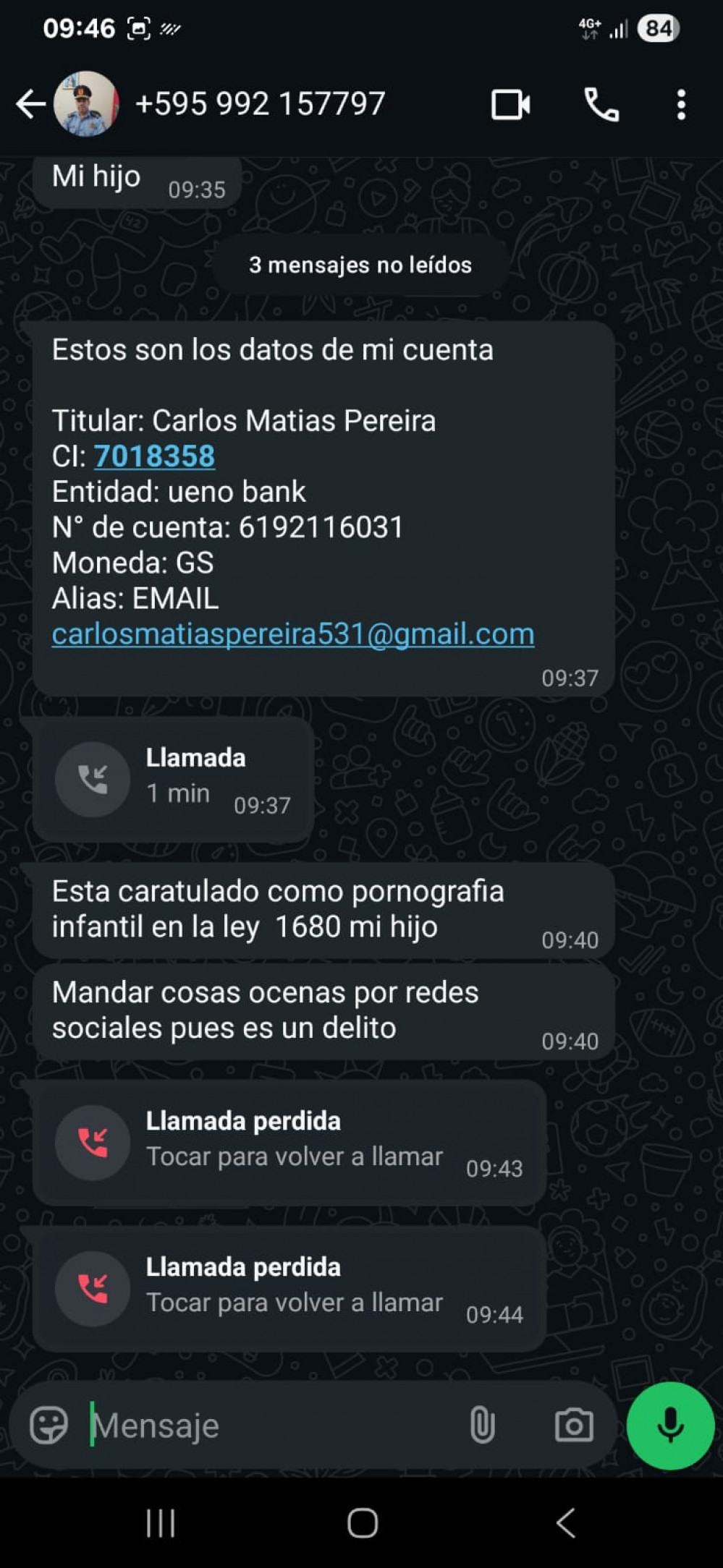Open the linked CI number 7018358
723x1568 pixels.
click(154, 456)
